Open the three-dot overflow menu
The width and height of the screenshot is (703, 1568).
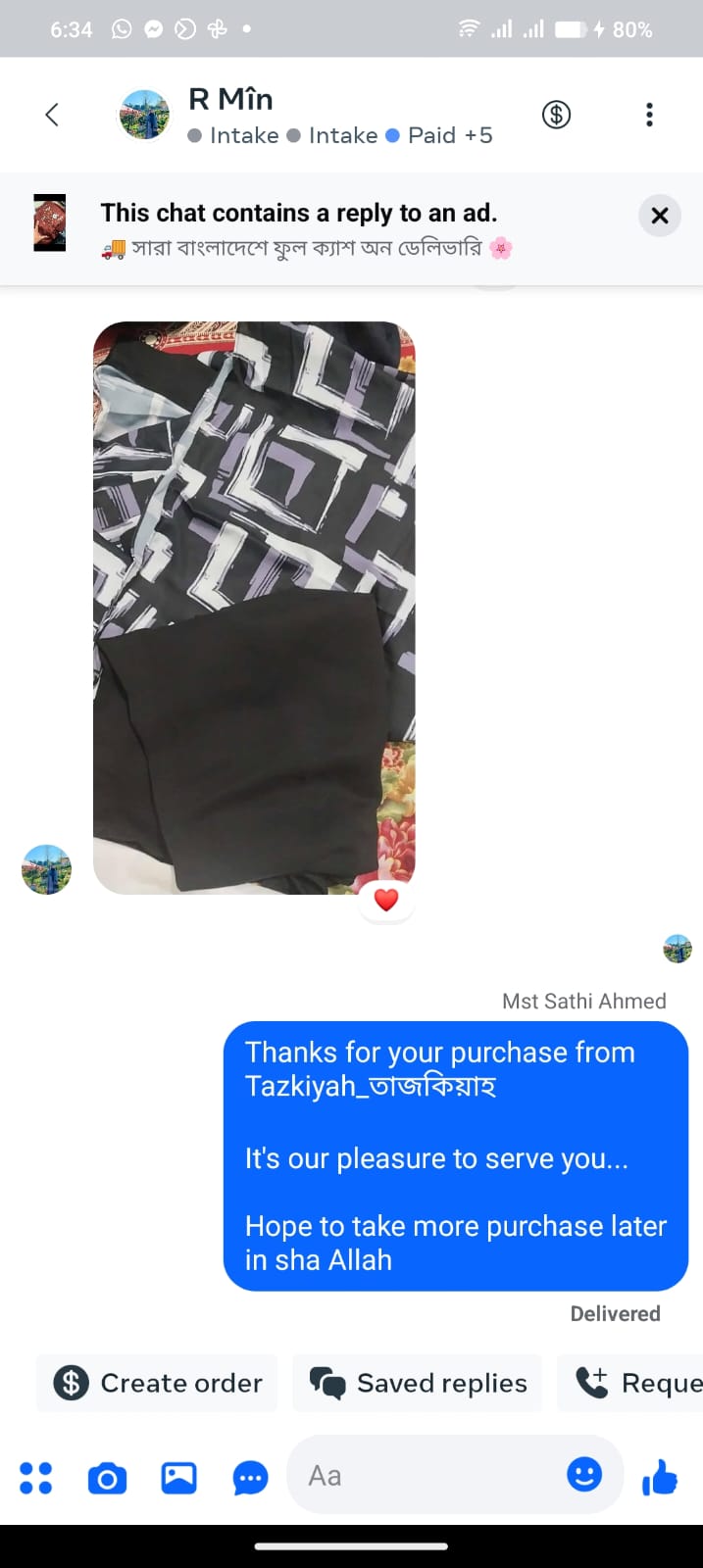pos(649,115)
